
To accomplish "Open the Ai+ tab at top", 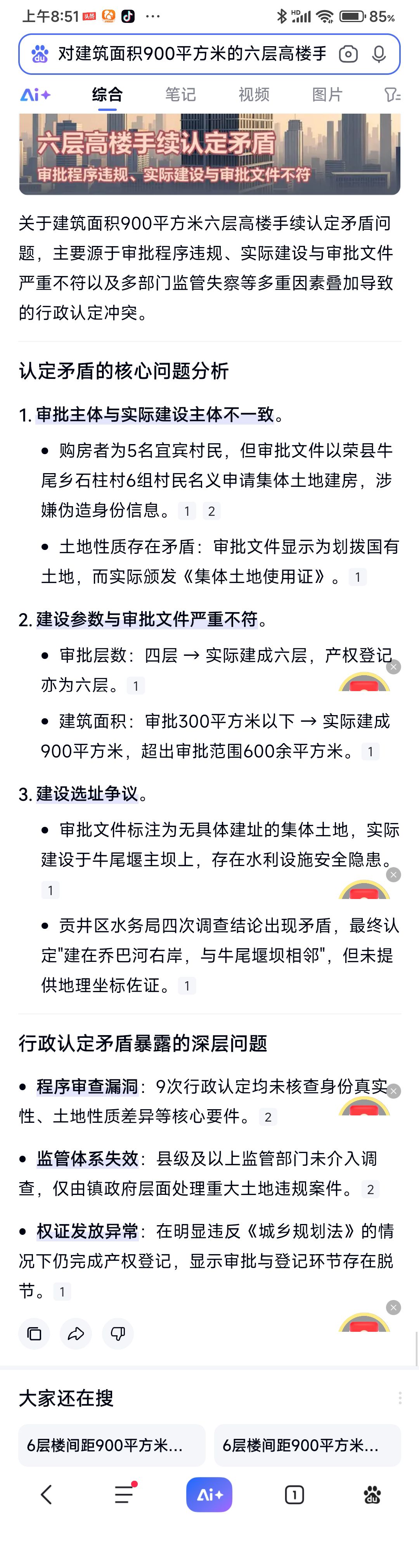I will (35, 94).
